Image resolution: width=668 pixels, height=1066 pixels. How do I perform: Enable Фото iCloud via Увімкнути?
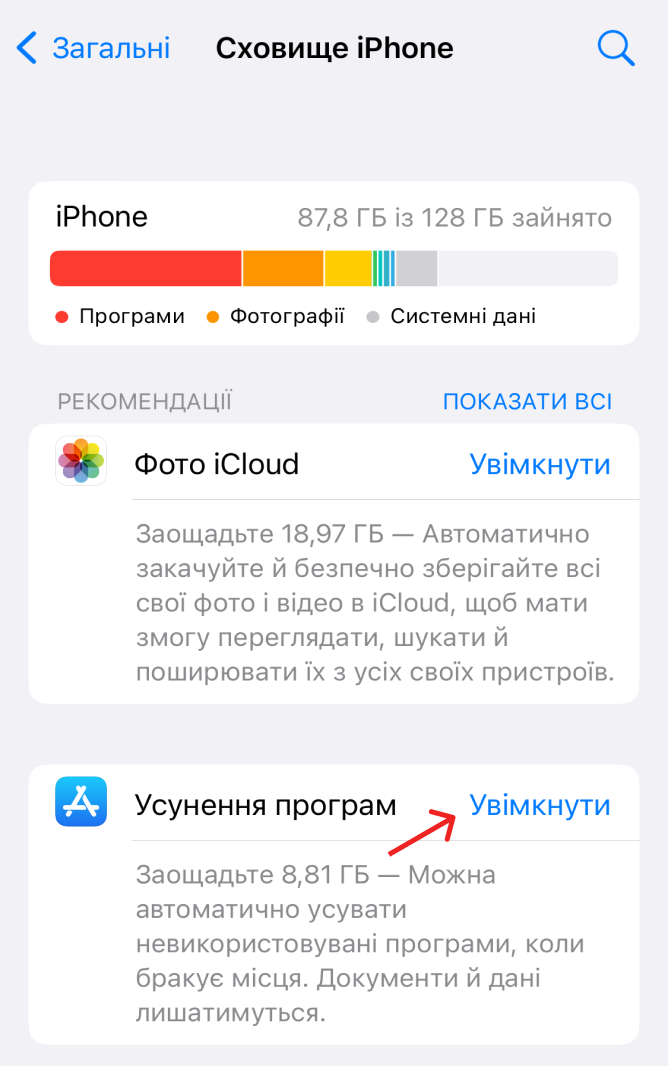click(540, 464)
